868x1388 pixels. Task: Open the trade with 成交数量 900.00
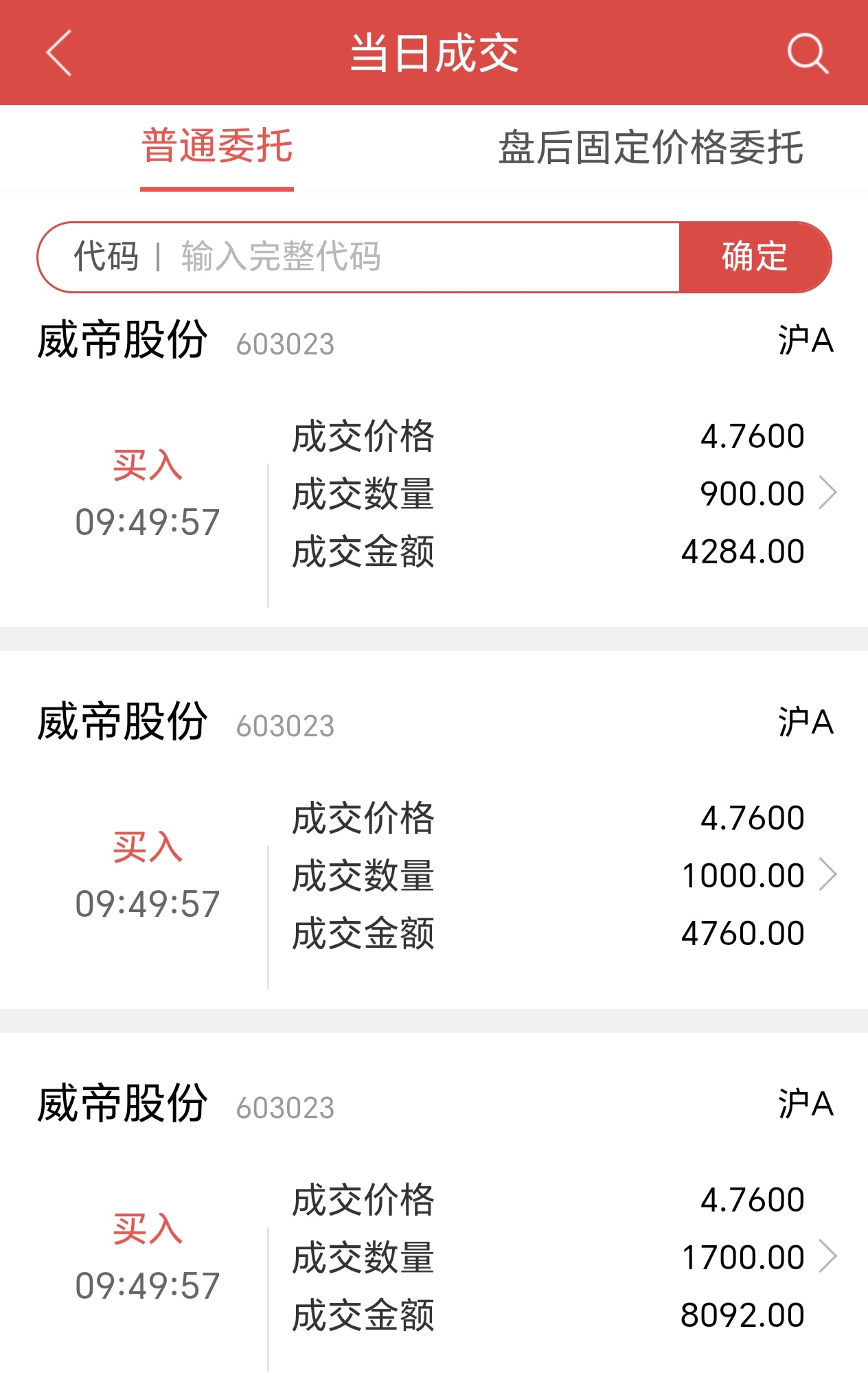click(828, 493)
